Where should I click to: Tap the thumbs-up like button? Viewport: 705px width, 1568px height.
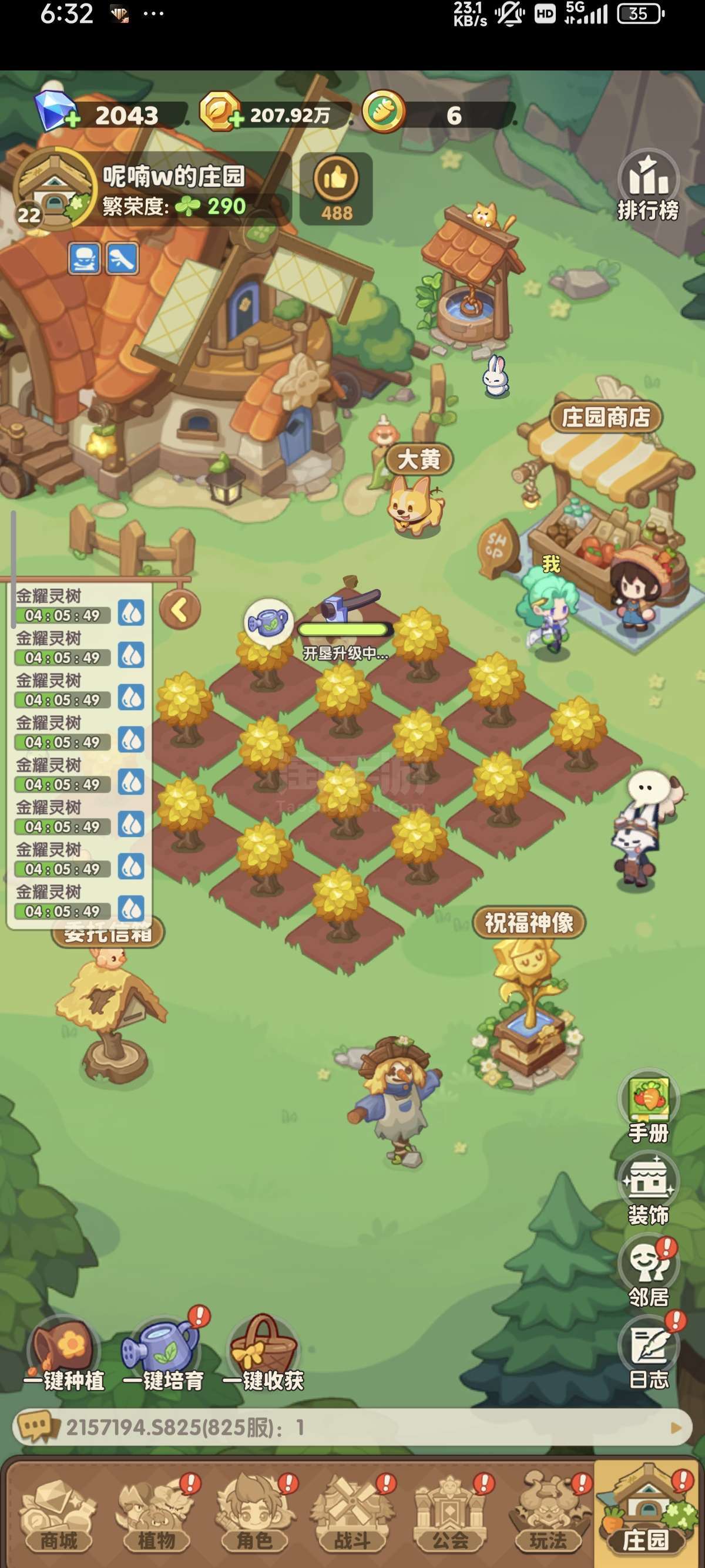(x=336, y=188)
